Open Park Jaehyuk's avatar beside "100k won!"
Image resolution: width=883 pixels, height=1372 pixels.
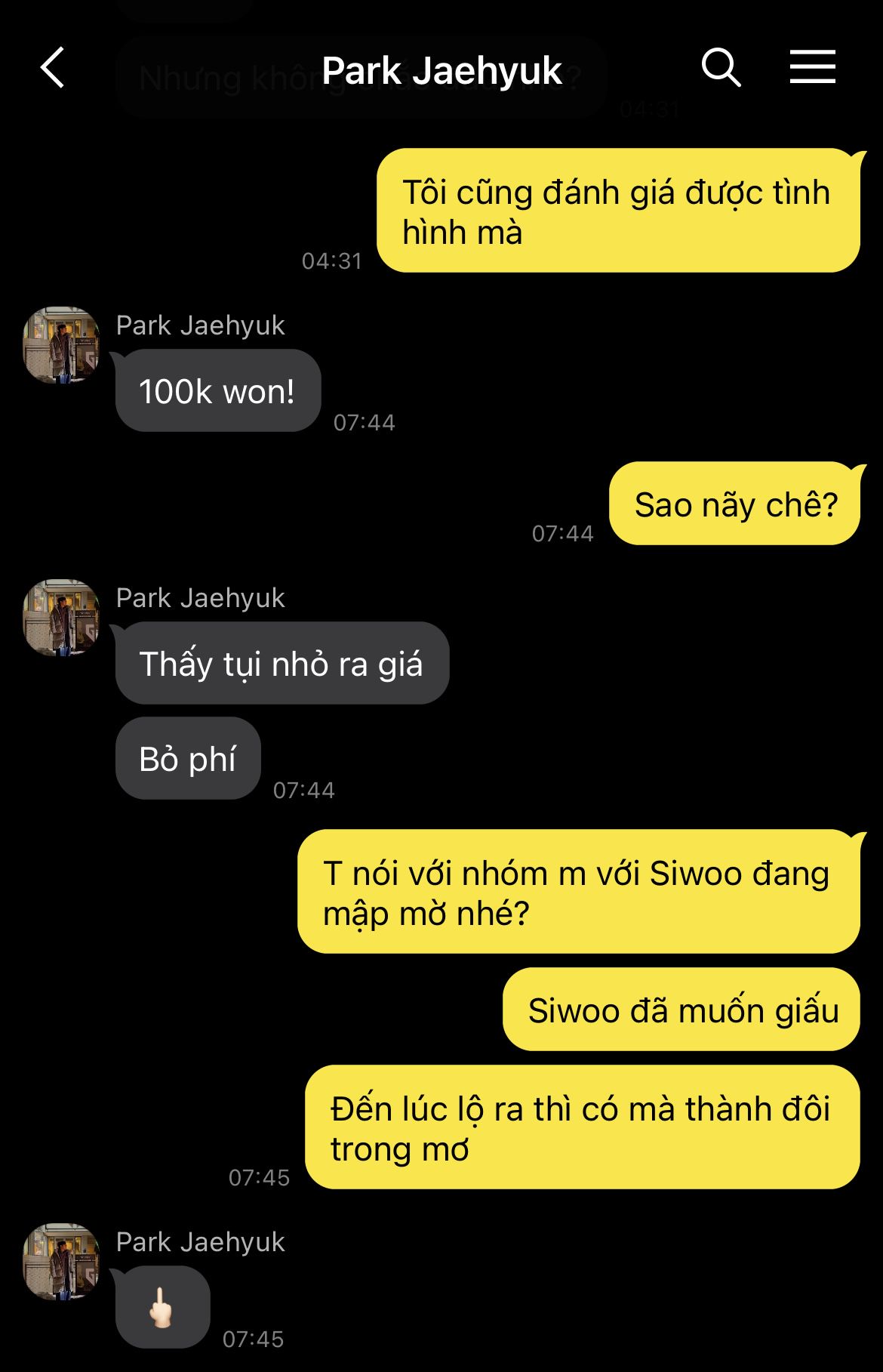pyautogui.click(x=61, y=345)
